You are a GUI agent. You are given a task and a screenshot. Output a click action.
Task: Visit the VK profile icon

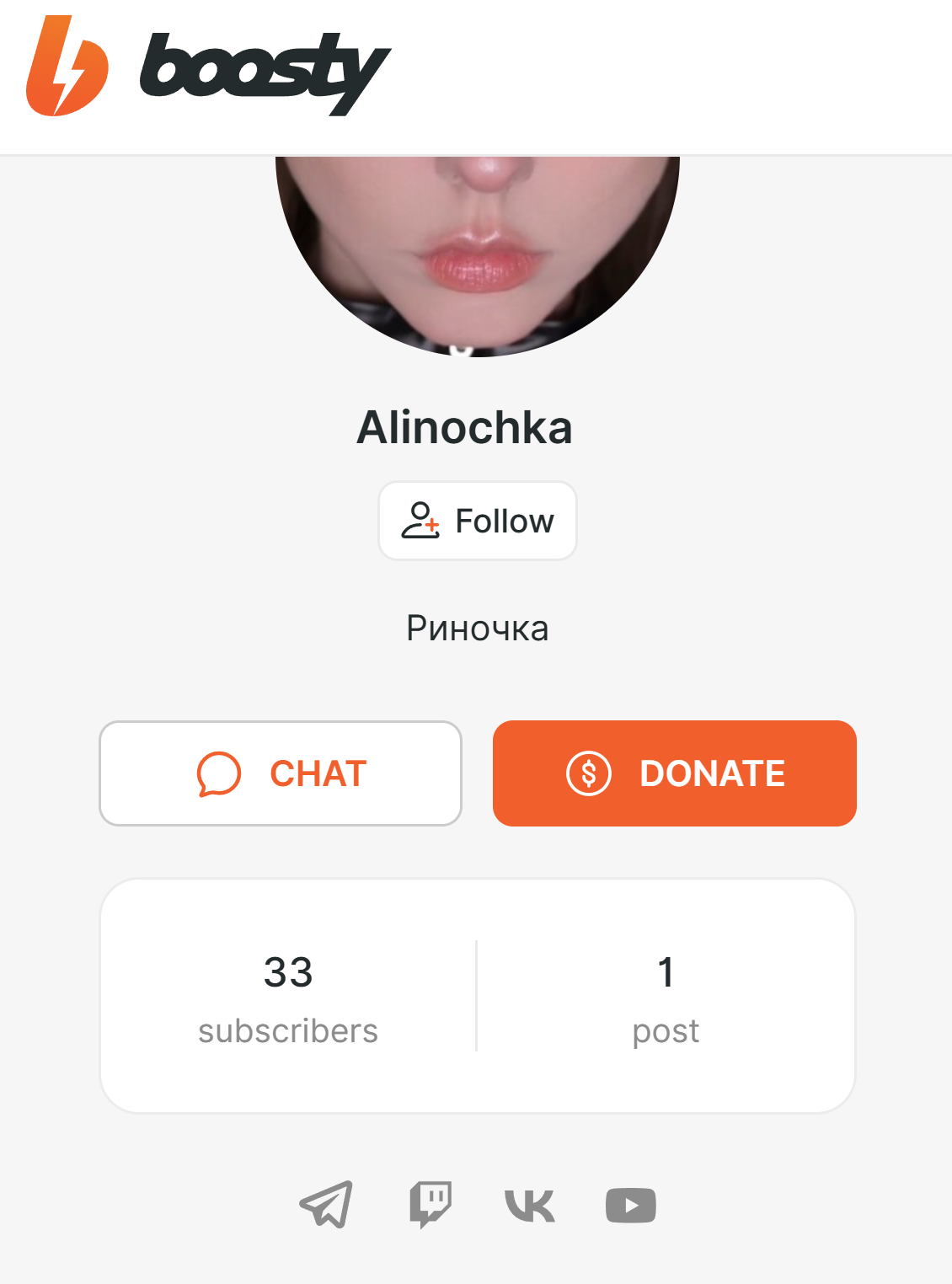pyautogui.click(x=530, y=1205)
